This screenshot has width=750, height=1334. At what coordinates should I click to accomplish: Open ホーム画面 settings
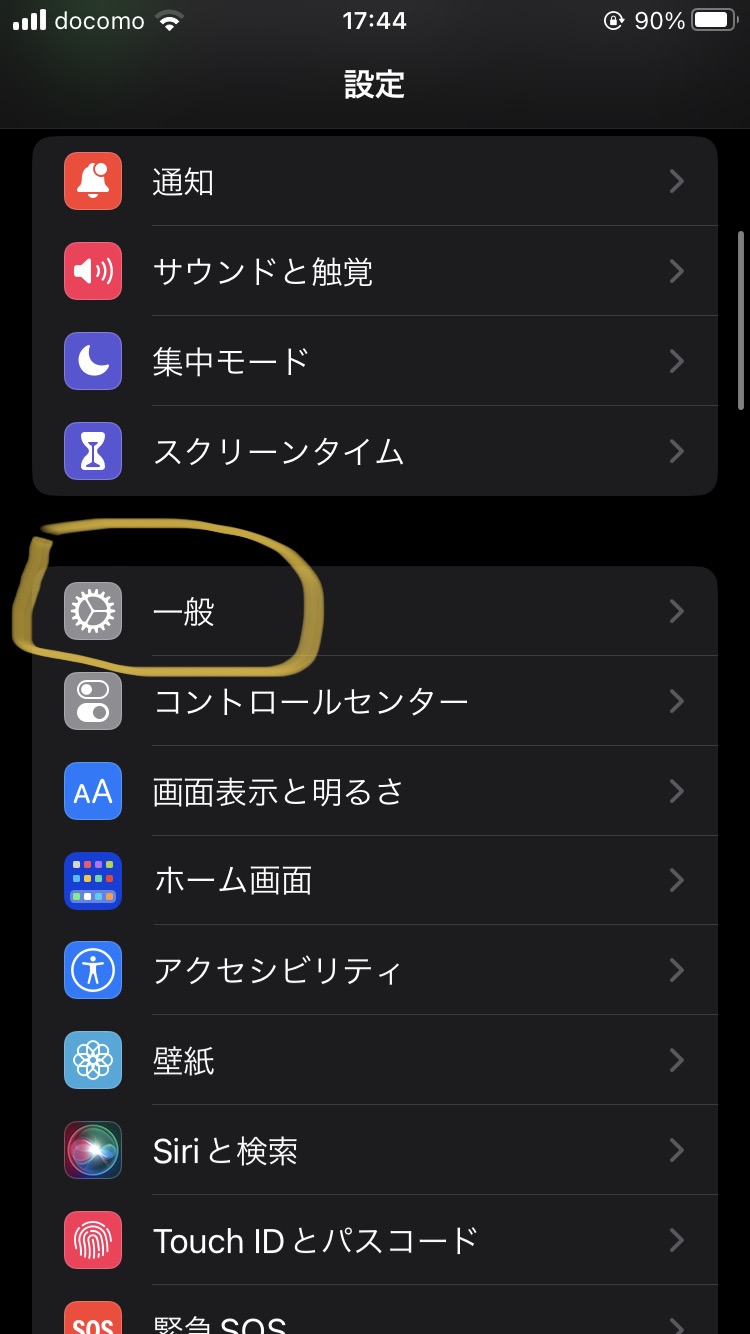[374, 881]
